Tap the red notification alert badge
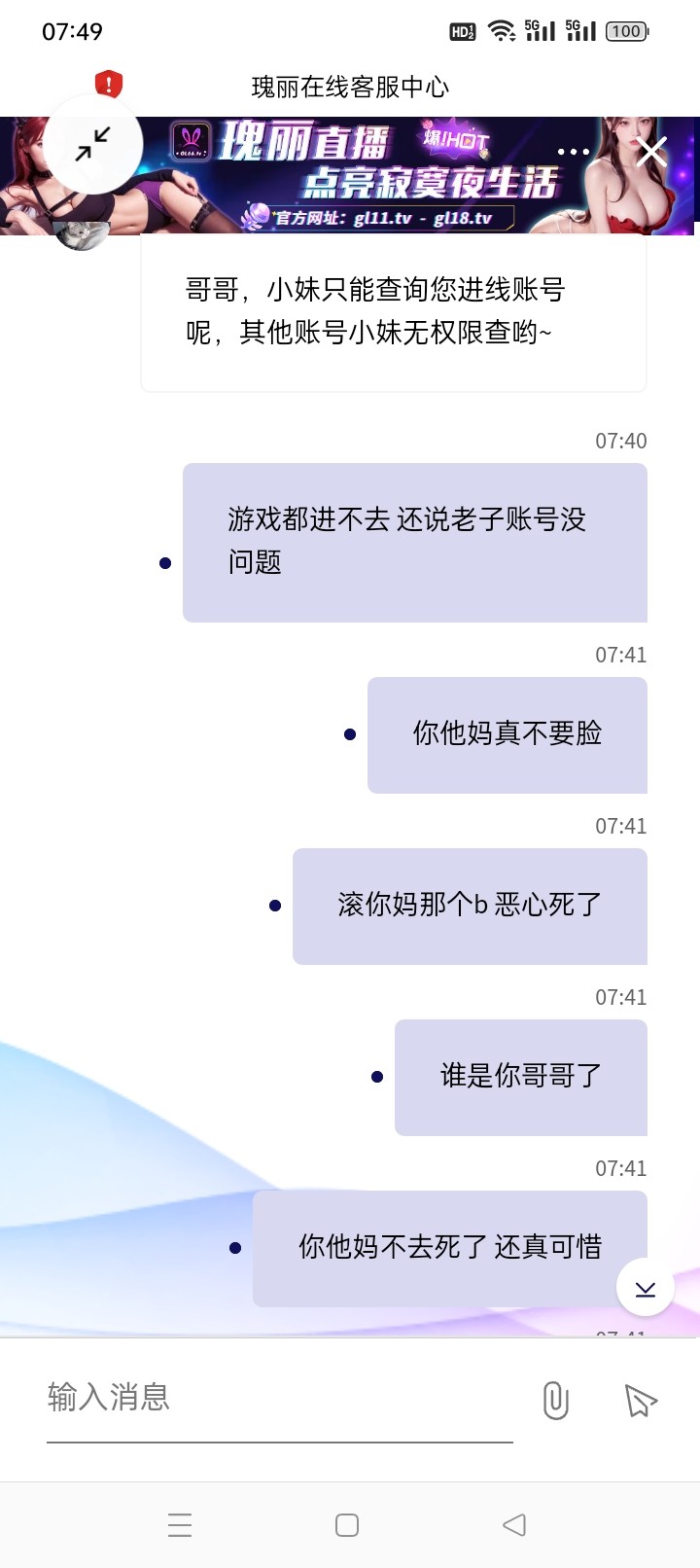Image resolution: width=700 pixels, height=1568 pixels. (x=107, y=85)
